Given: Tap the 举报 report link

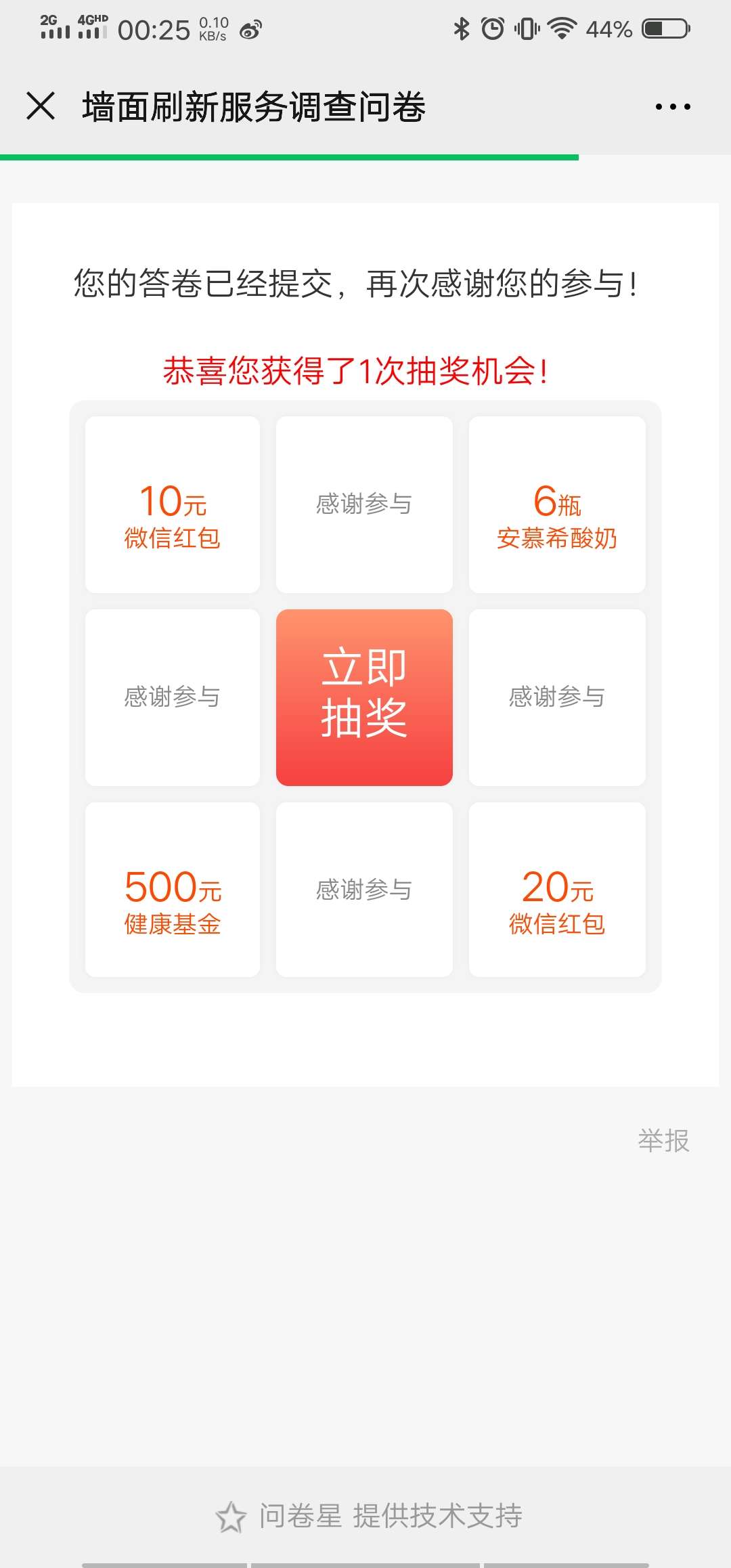Looking at the screenshot, I should [663, 1141].
